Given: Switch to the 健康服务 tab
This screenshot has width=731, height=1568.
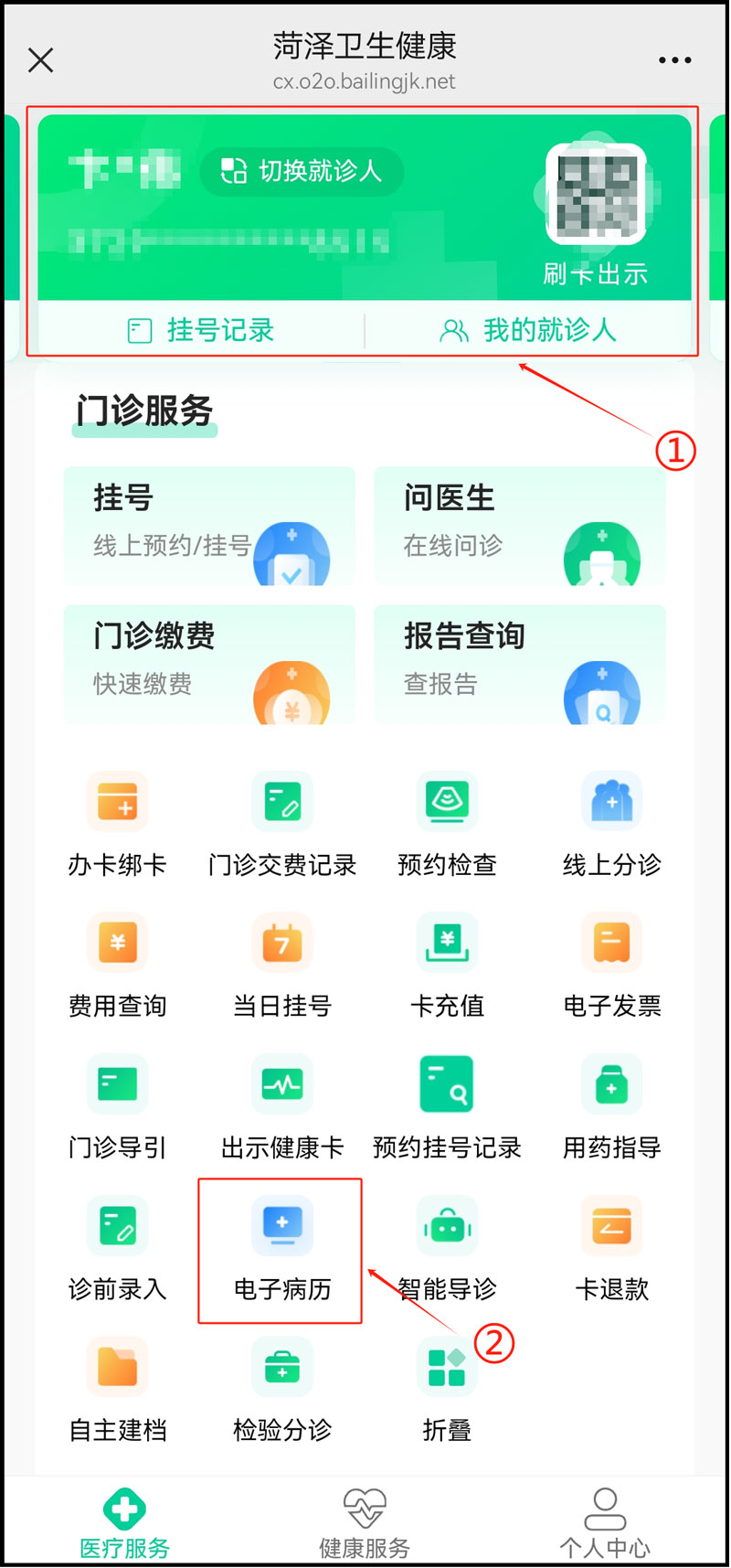Looking at the screenshot, I should pyautogui.click(x=365, y=1523).
